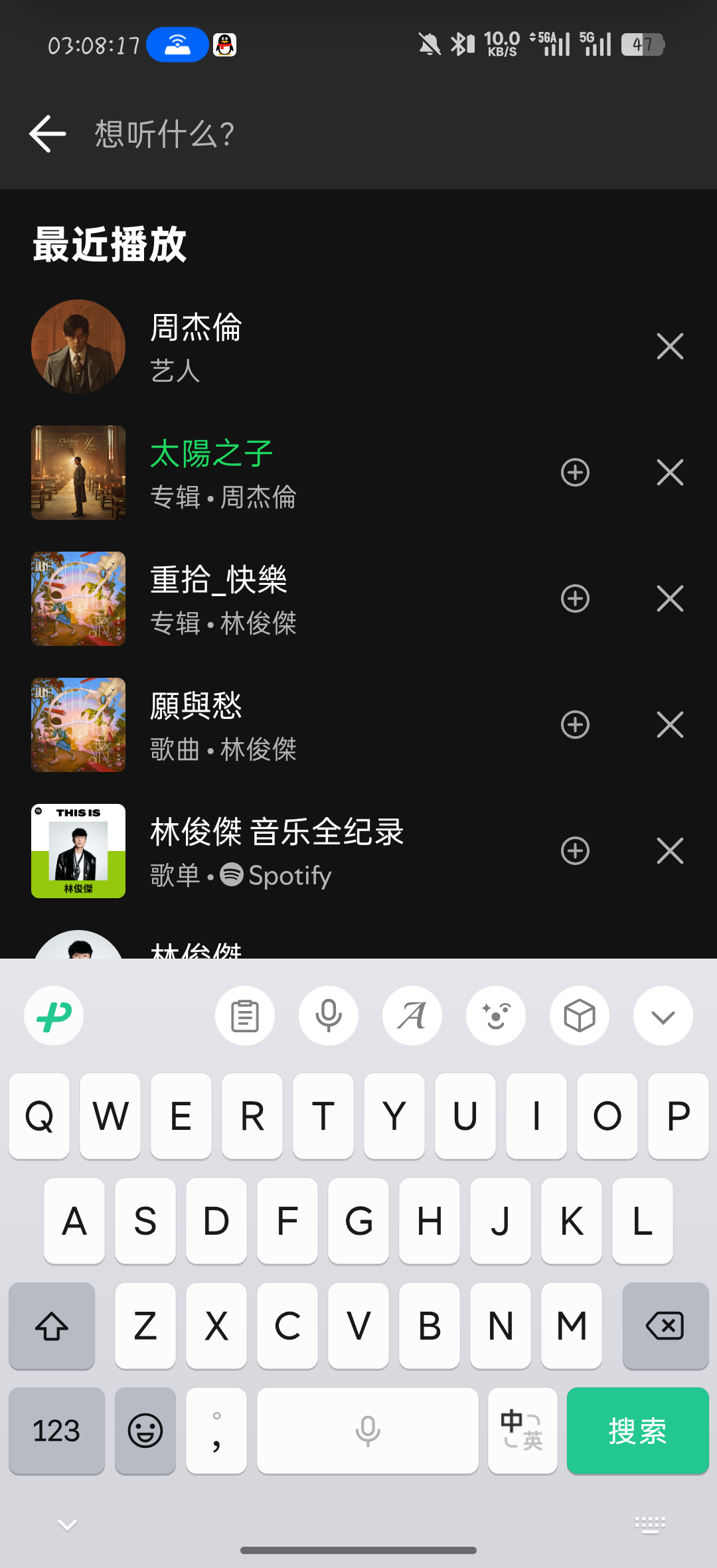Open the keyboard clipboard tool
The image size is (717, 1568).
pos(245,1016)
